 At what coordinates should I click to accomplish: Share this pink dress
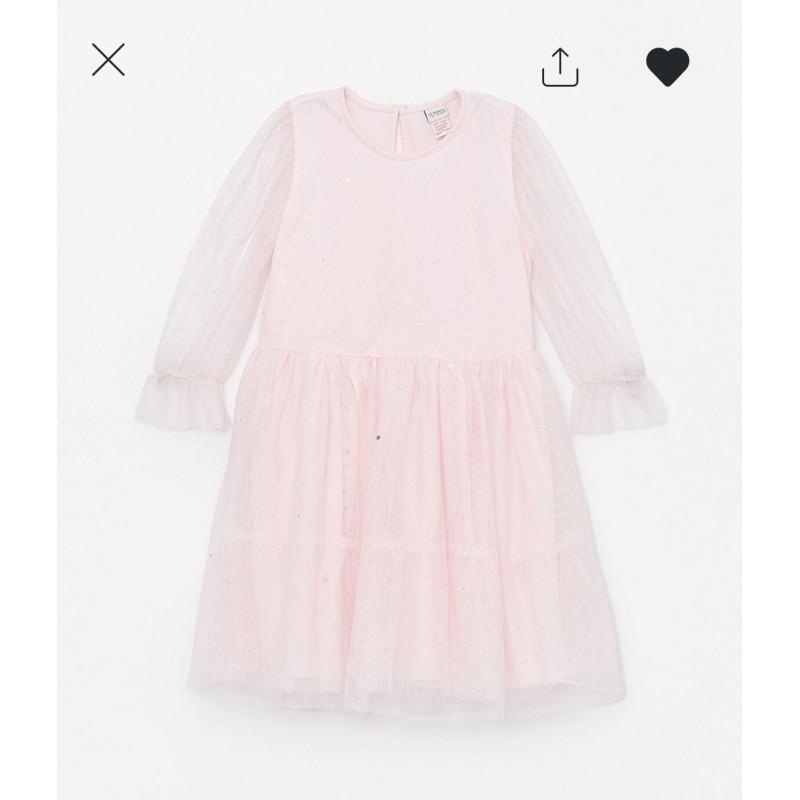pos(561,66)
